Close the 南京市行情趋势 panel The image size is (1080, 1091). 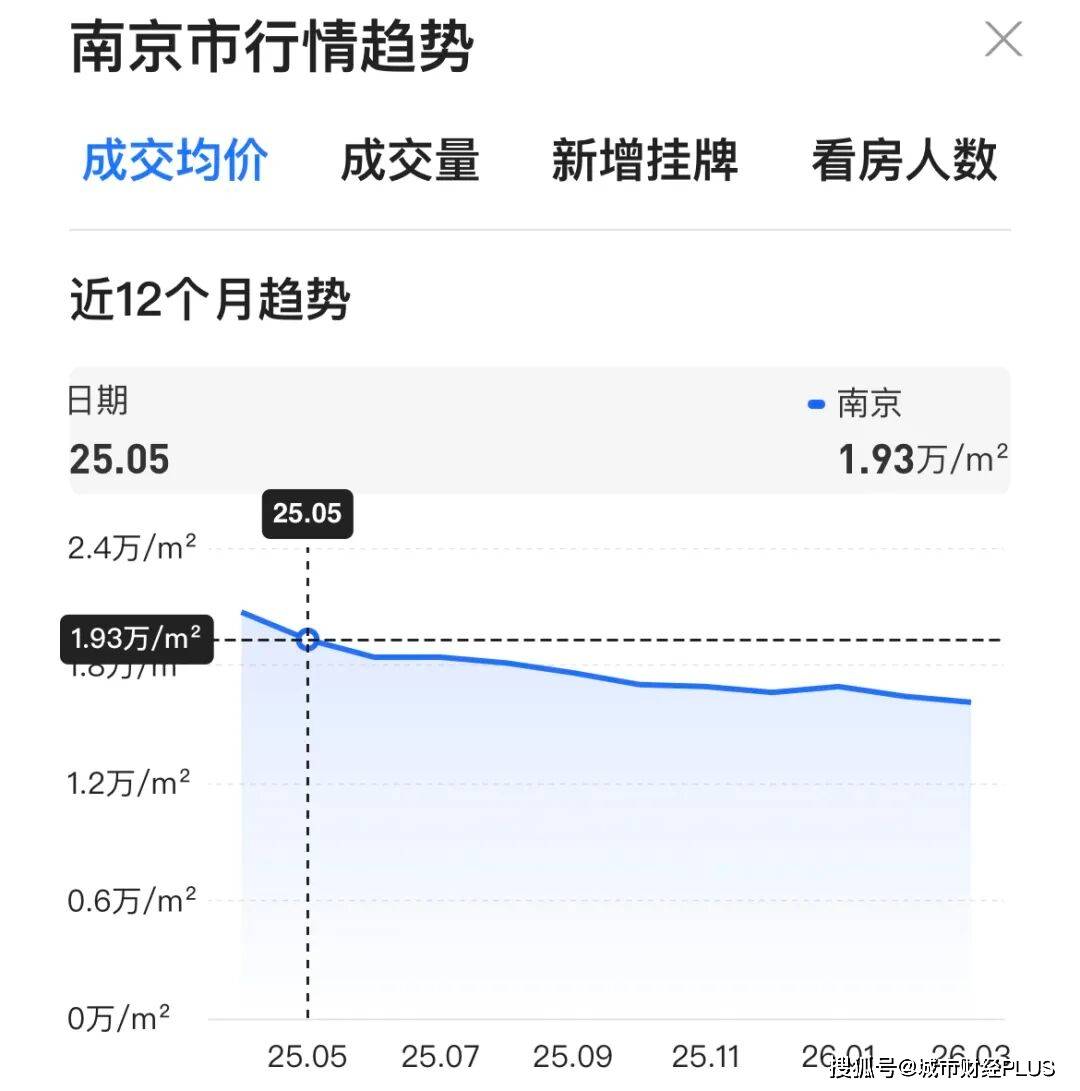click(1003, 41)
